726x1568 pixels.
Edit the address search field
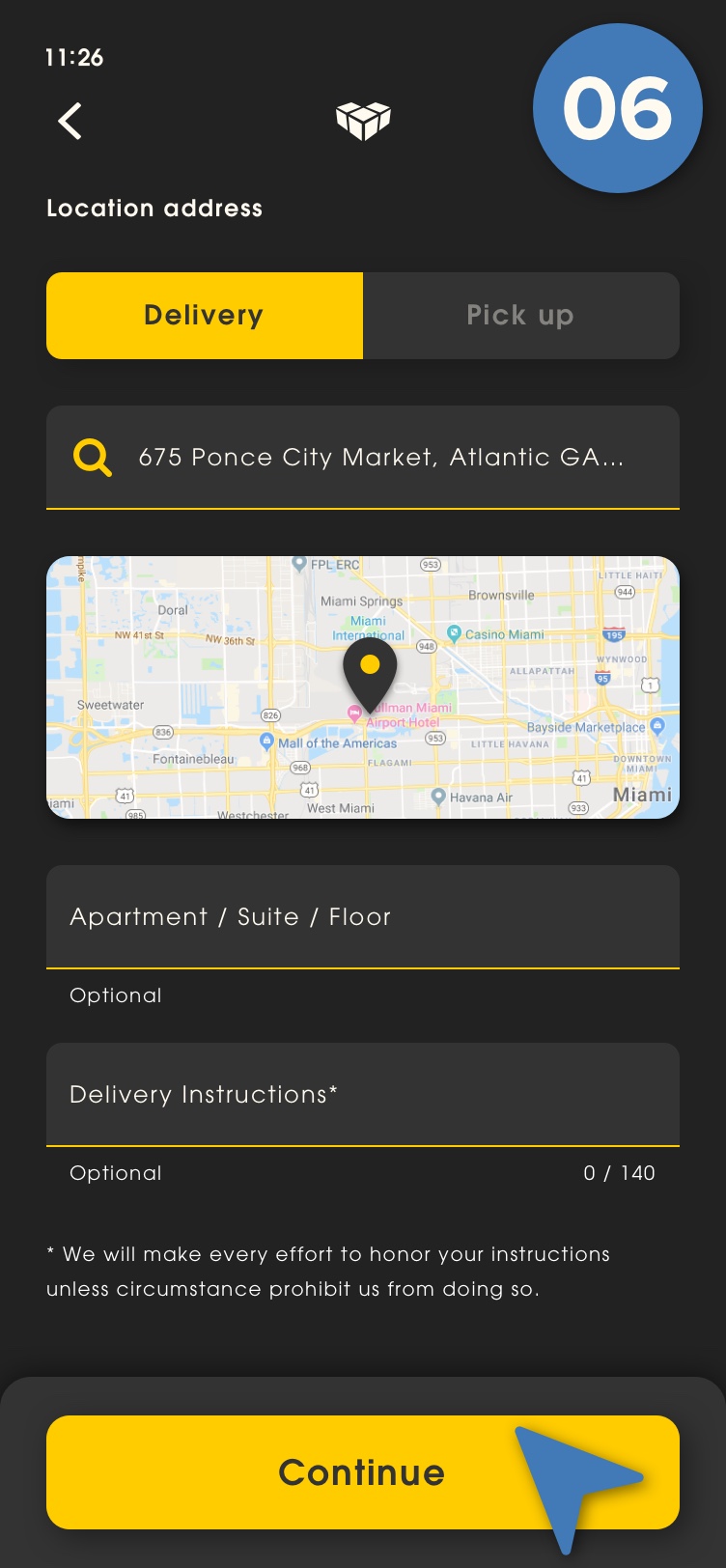380,457
